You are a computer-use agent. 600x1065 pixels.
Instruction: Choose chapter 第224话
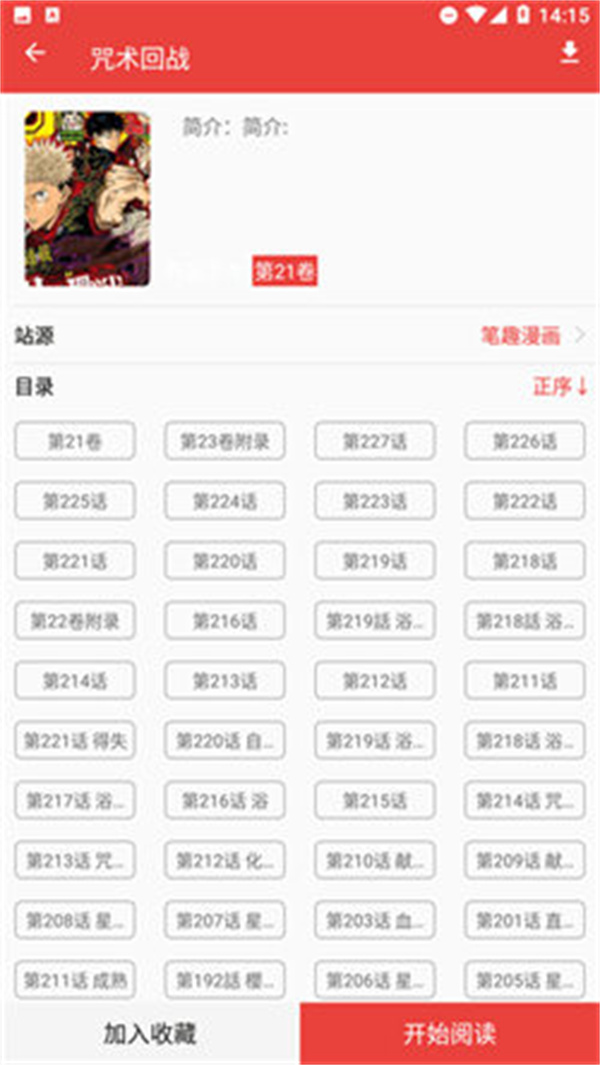(x=224, y=501)
